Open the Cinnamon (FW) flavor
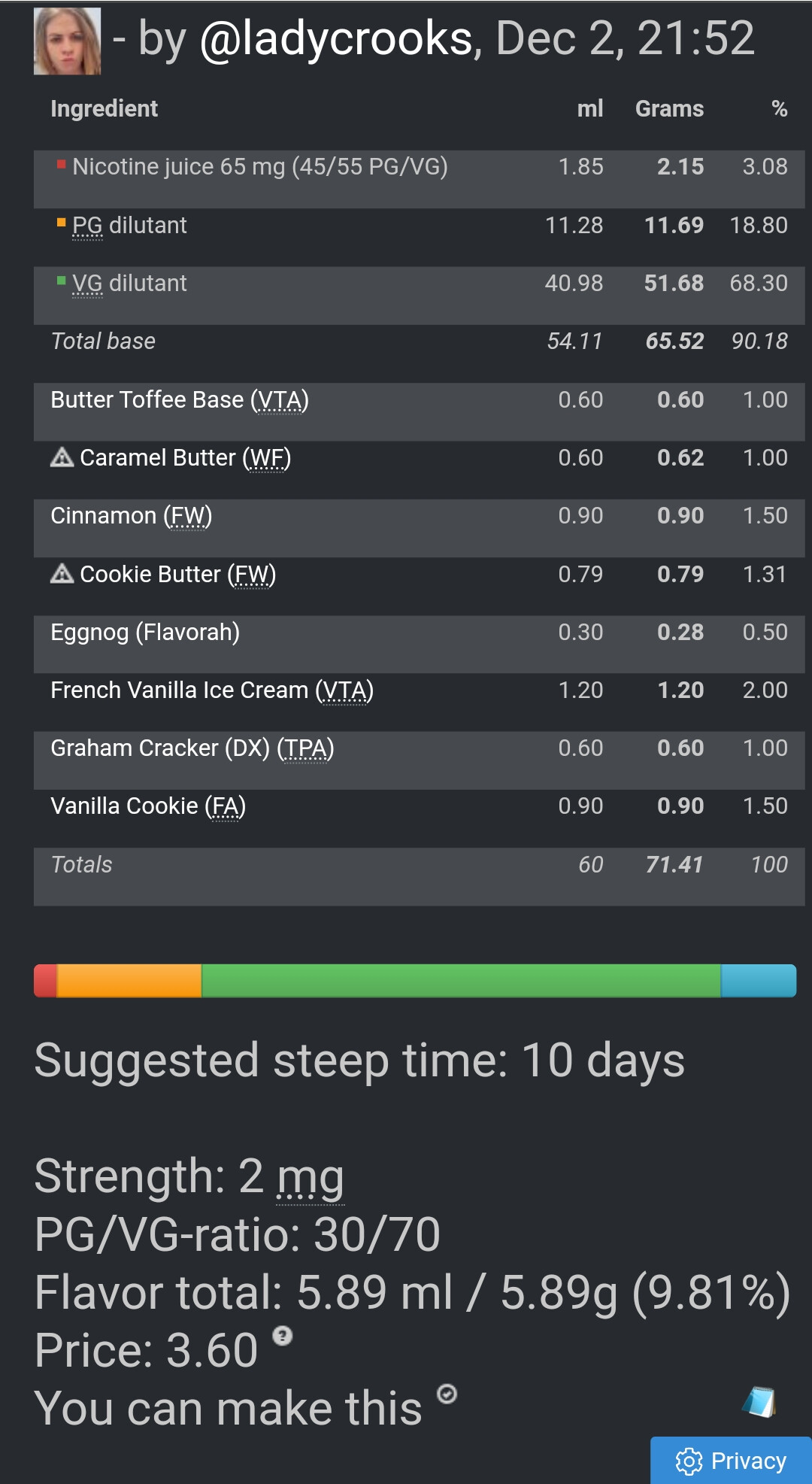This screenshot has height=1484, width=812. [132, 516]
